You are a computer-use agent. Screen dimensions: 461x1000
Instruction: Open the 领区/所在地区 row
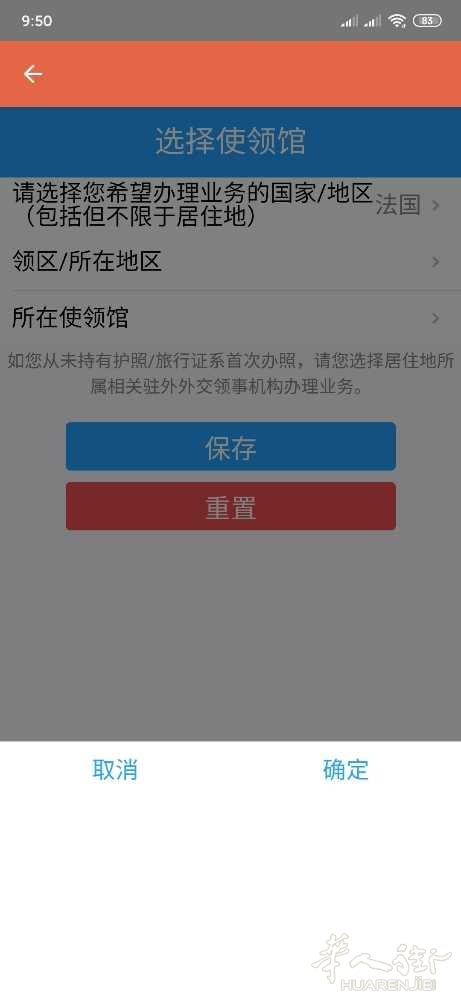coord(230,261)
